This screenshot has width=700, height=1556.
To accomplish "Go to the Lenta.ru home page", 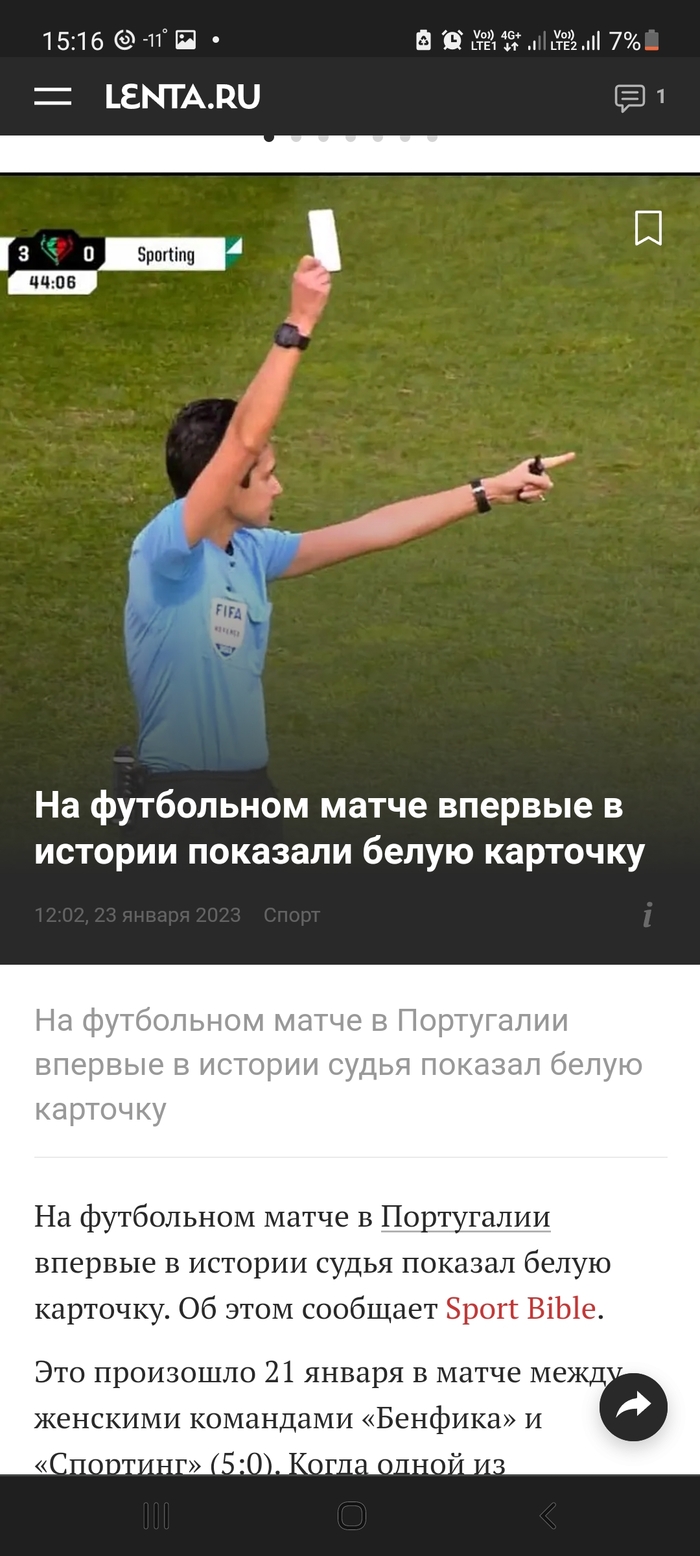I will pyautogui.click(x=183, y=97).
